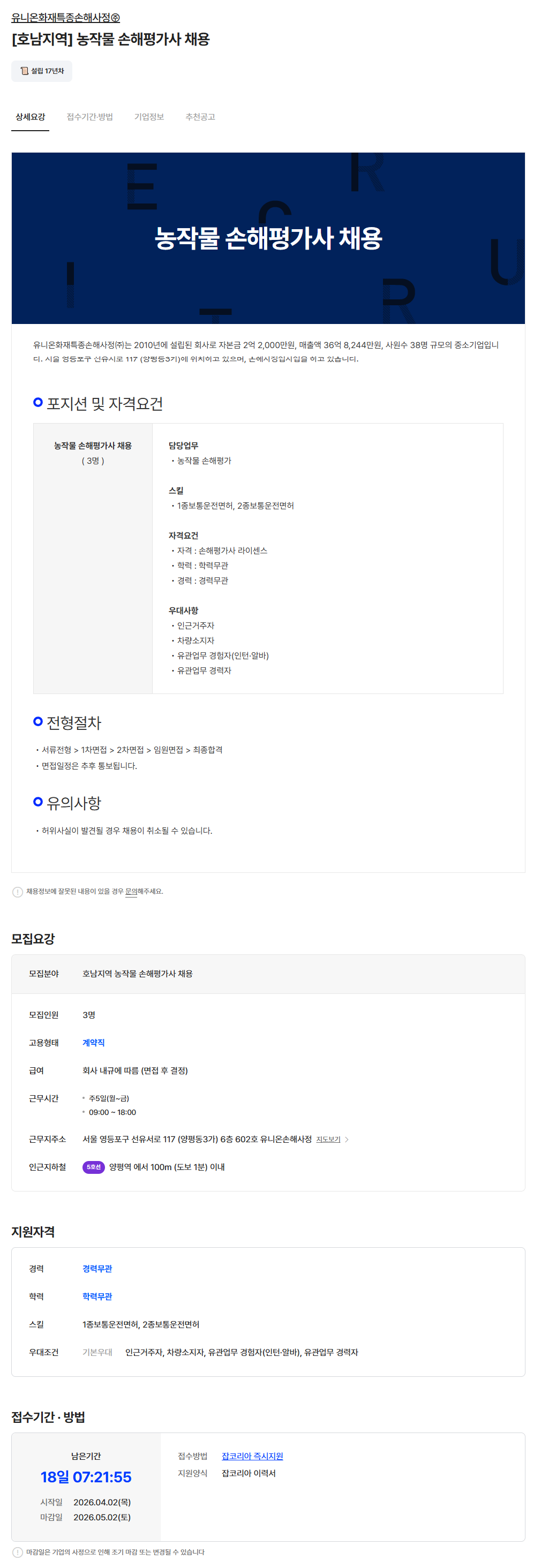Switch to the 접수기간·방법 tab
This screenshot has height=1568, width=541.
pyautogui.click(x=90, y=117)
